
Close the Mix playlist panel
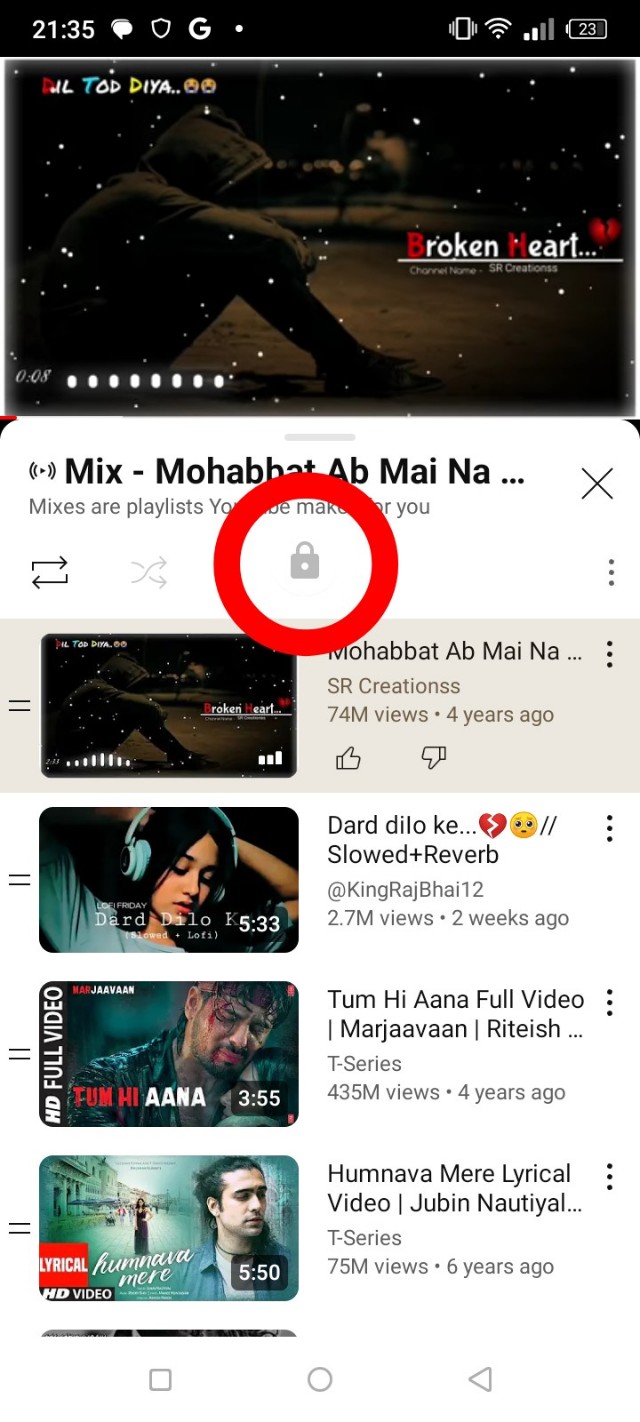[597, 484]
